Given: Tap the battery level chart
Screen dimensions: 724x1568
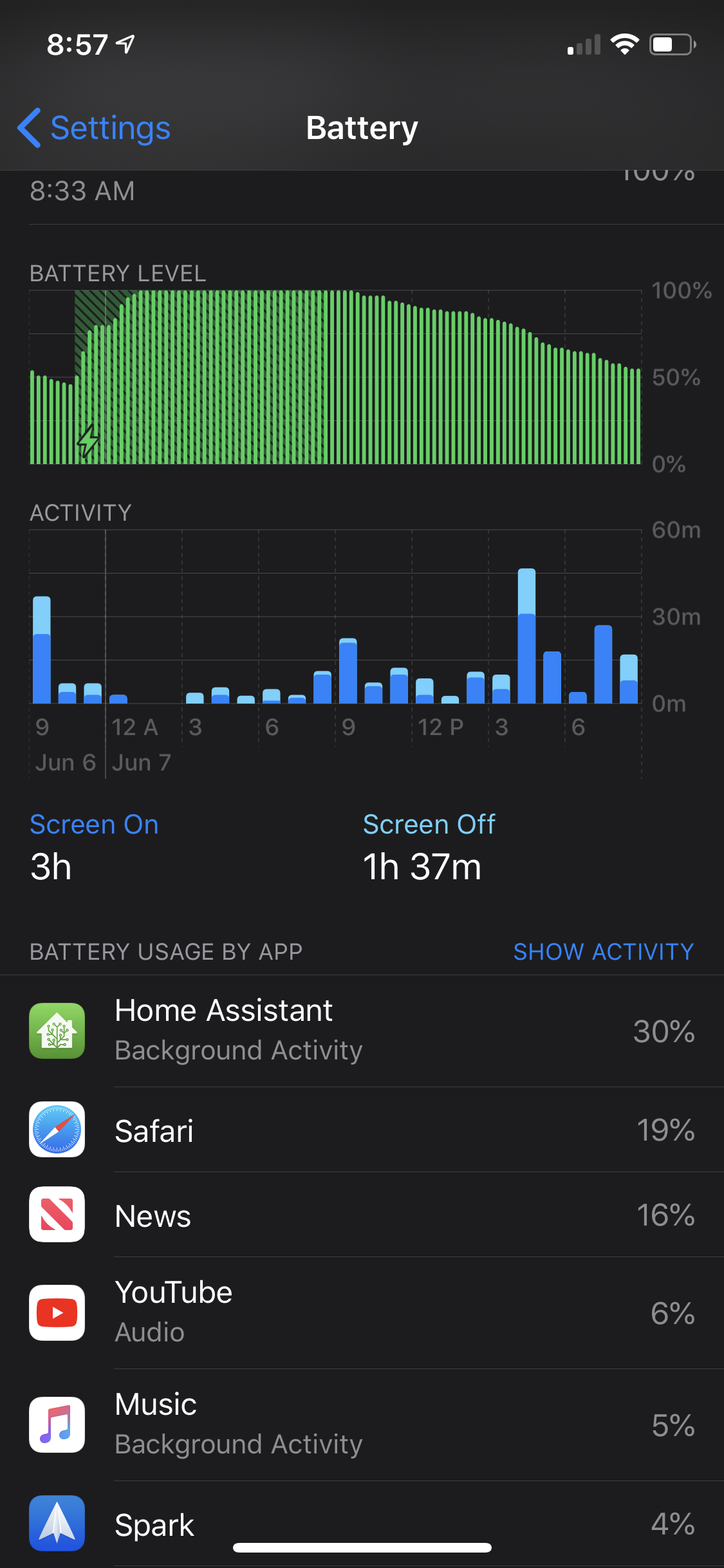Looking at the screenshot, I should point(335,377).
